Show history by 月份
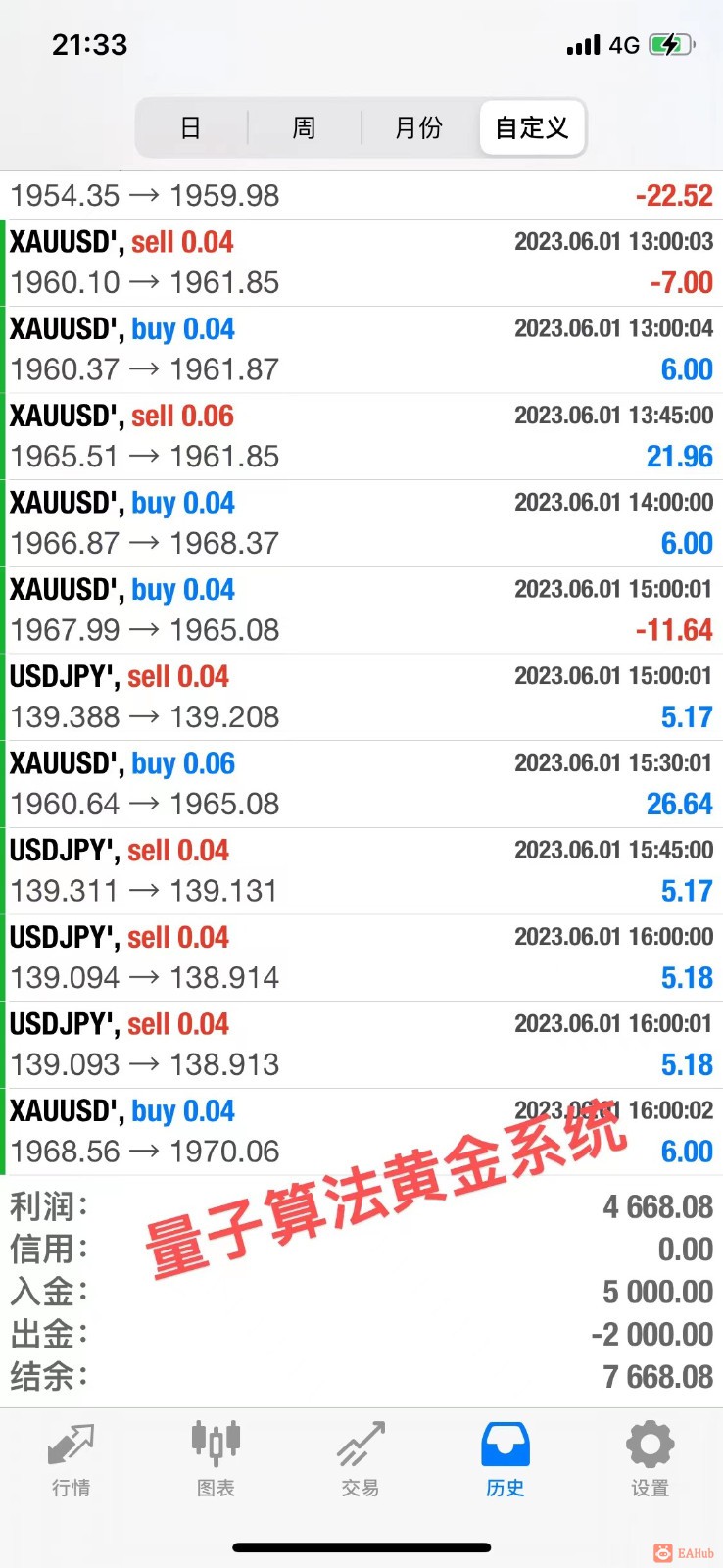The height and width of the screenshot is (1568, 723). (418, 127)
